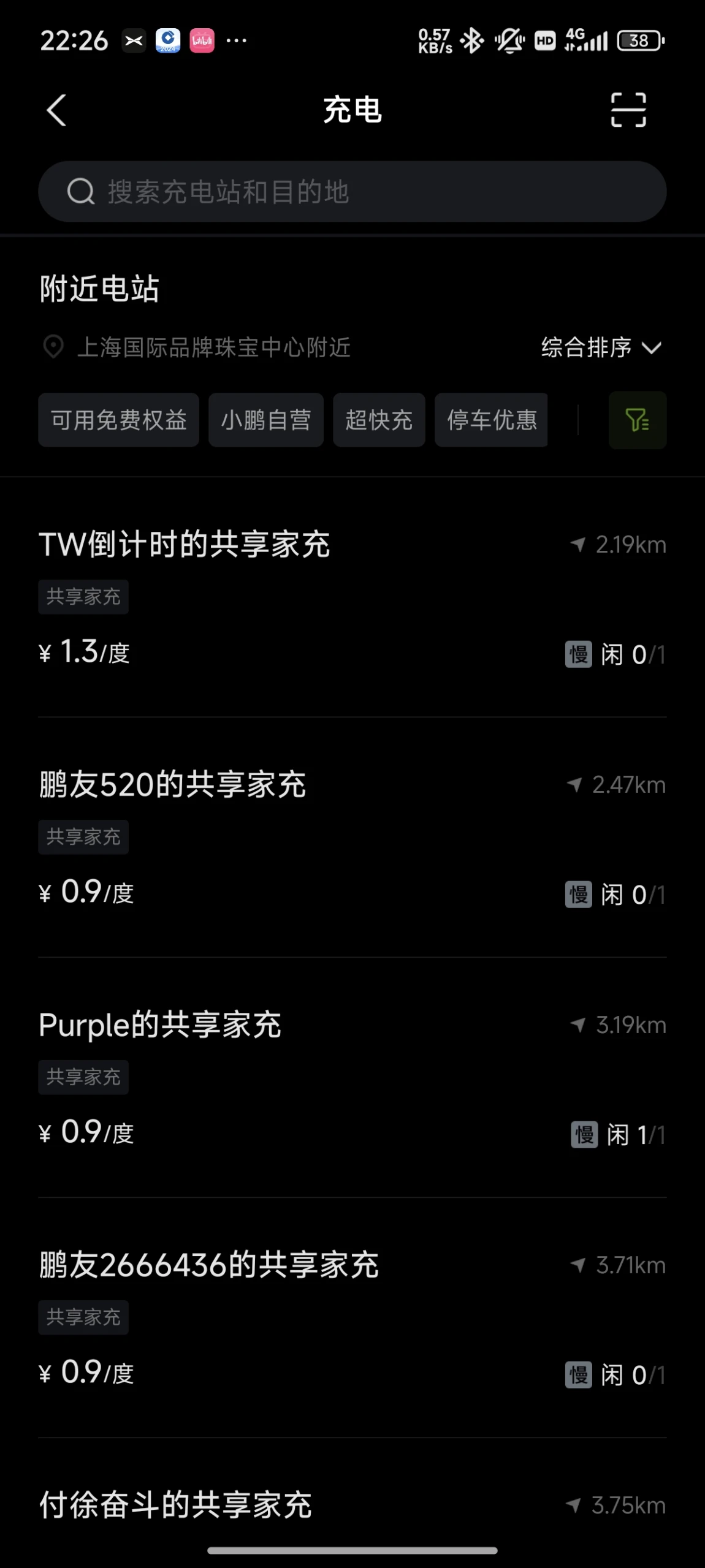Go back using the top-left arrow
Viewport: 705px width, 1568px height.
pos(56,110)
